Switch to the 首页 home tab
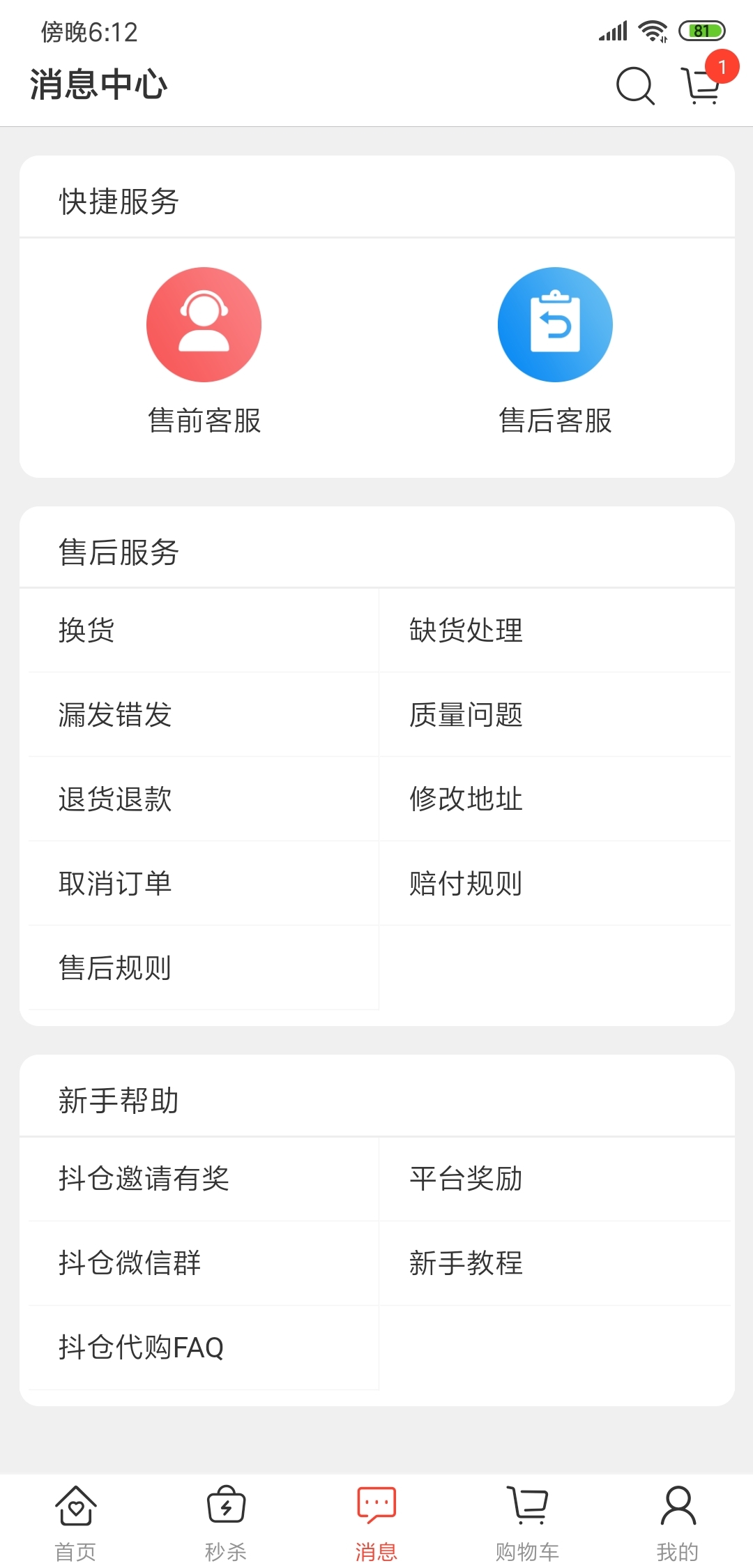The width and height of the screenshot is (753, 1568). click(x=75, y=1523)
